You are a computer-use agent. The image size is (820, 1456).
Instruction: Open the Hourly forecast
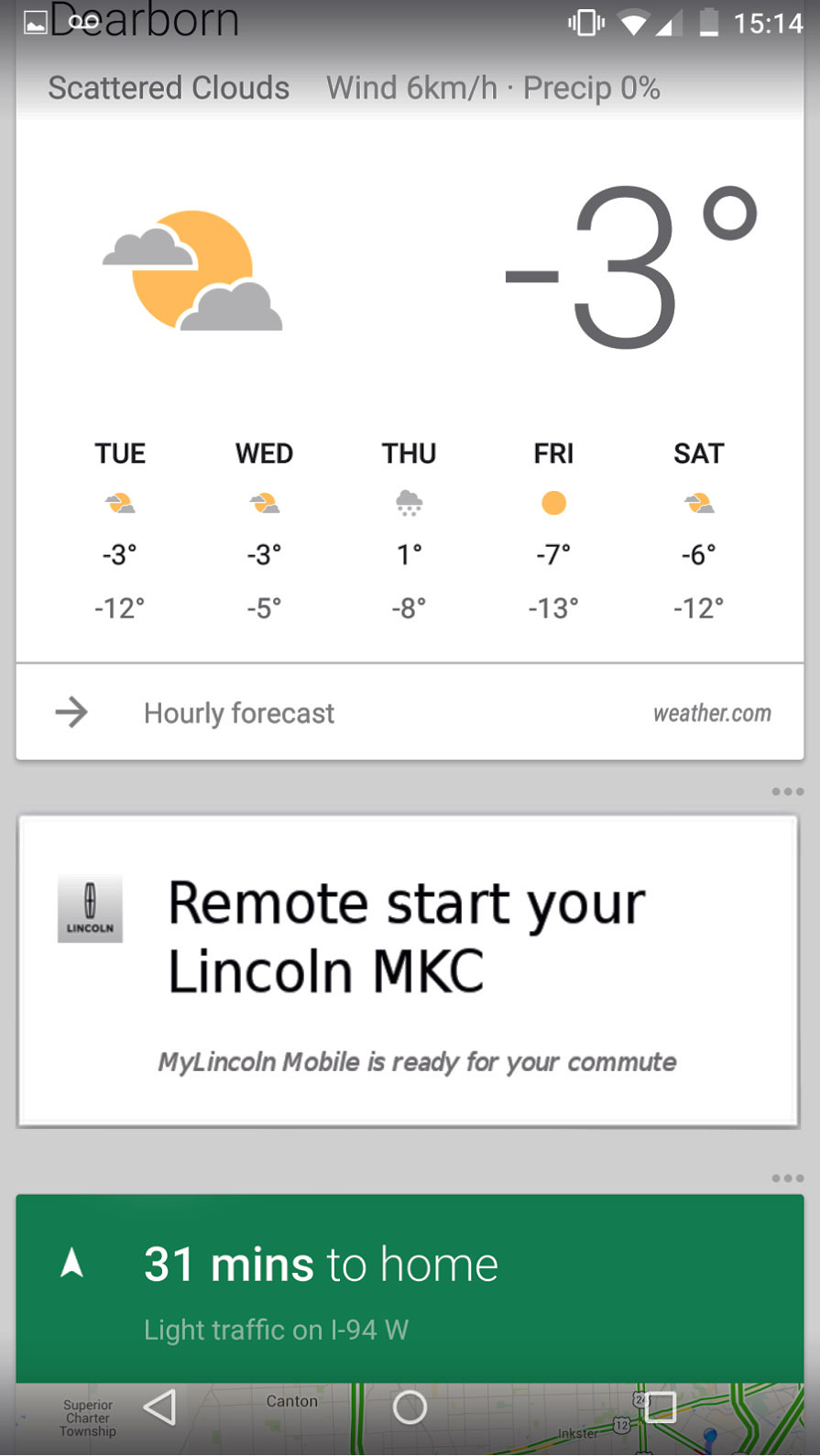point(238,713)
